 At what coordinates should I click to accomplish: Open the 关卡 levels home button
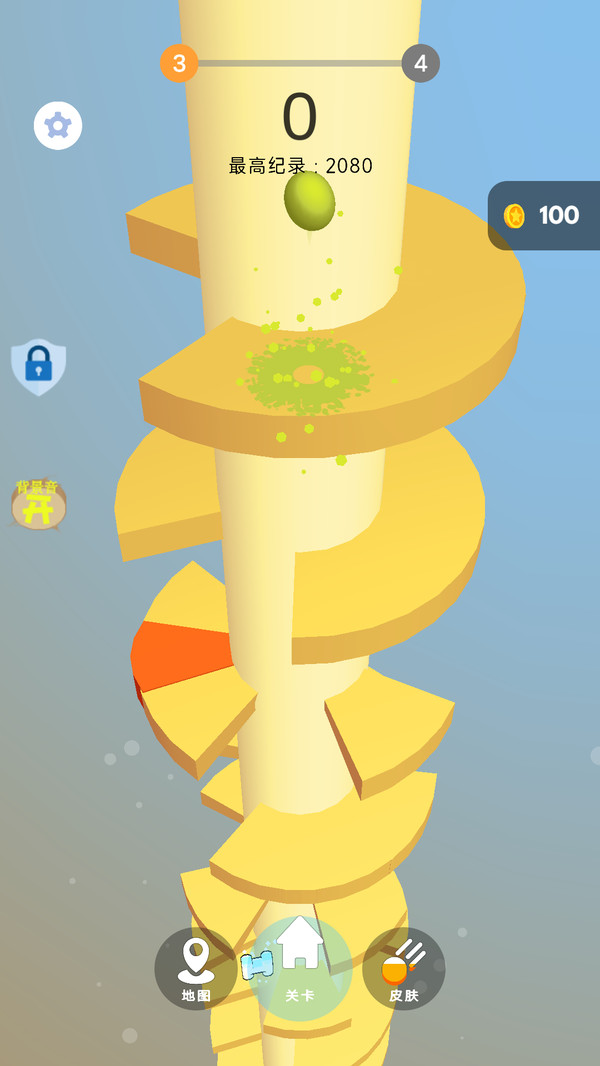(300, 968)
